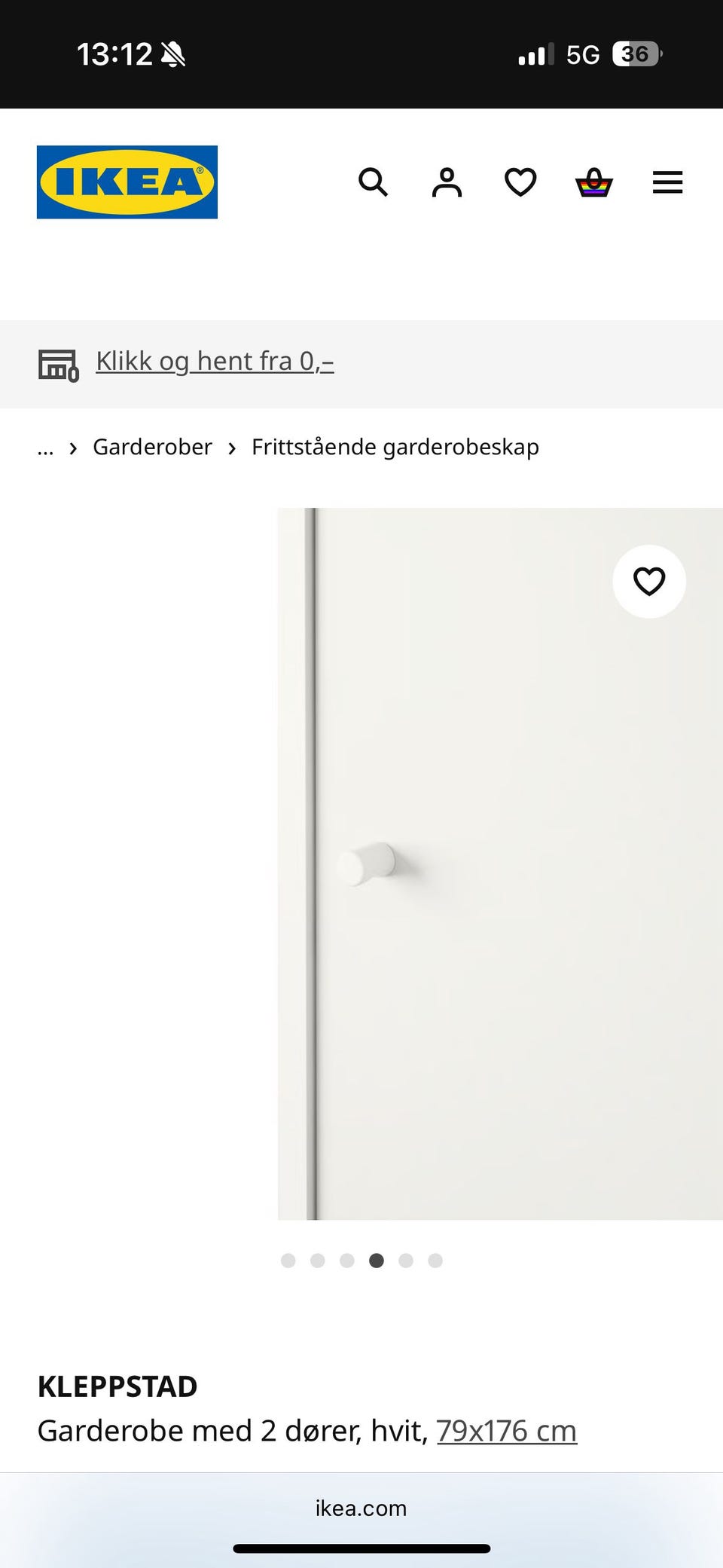723x1568 pixels.
Task: View the wishlist heart icon in header
Action: pyautogui.click(x=520, y=182)
